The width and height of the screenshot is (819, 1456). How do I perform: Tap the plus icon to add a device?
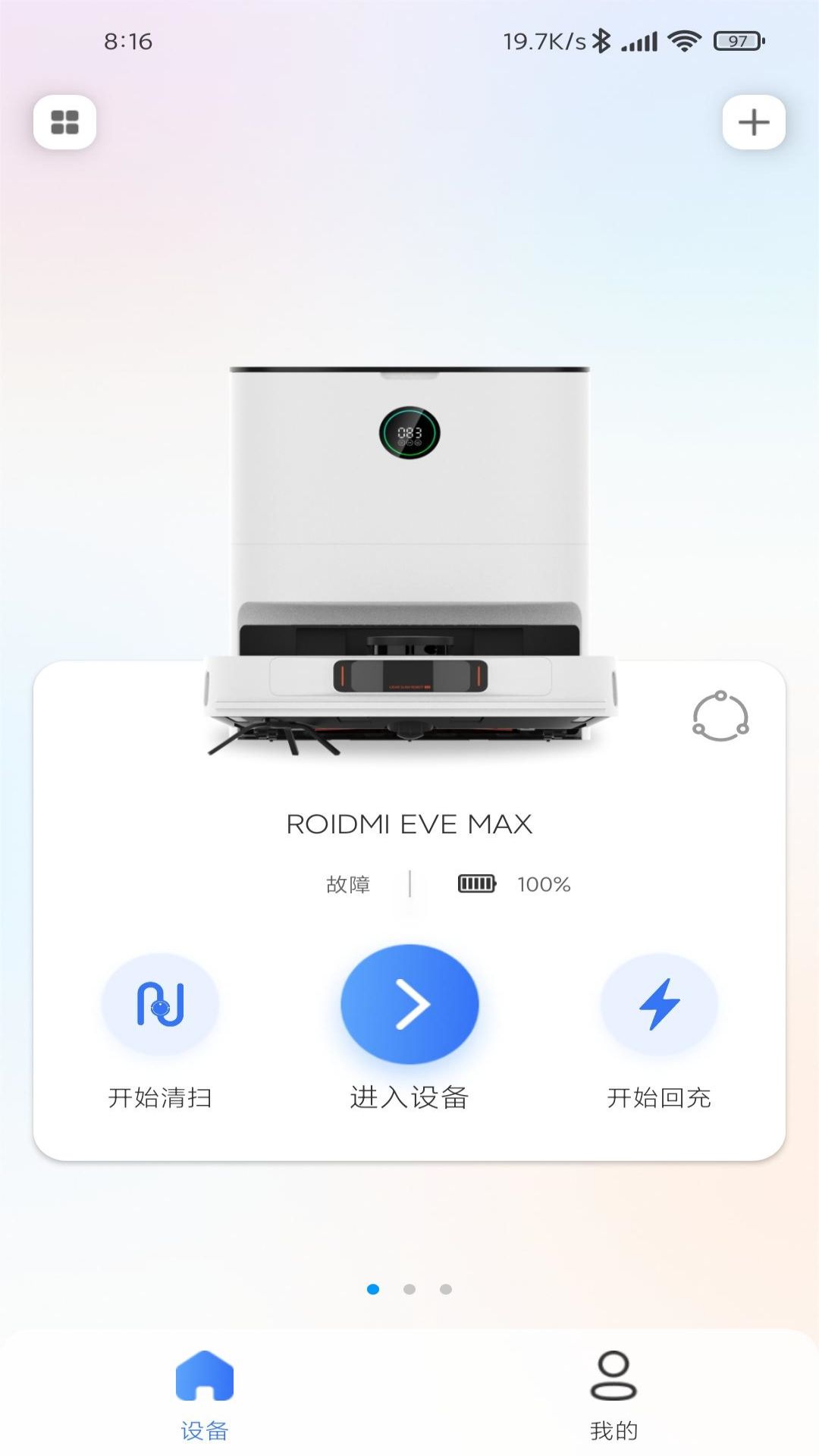tap(754, 122)
